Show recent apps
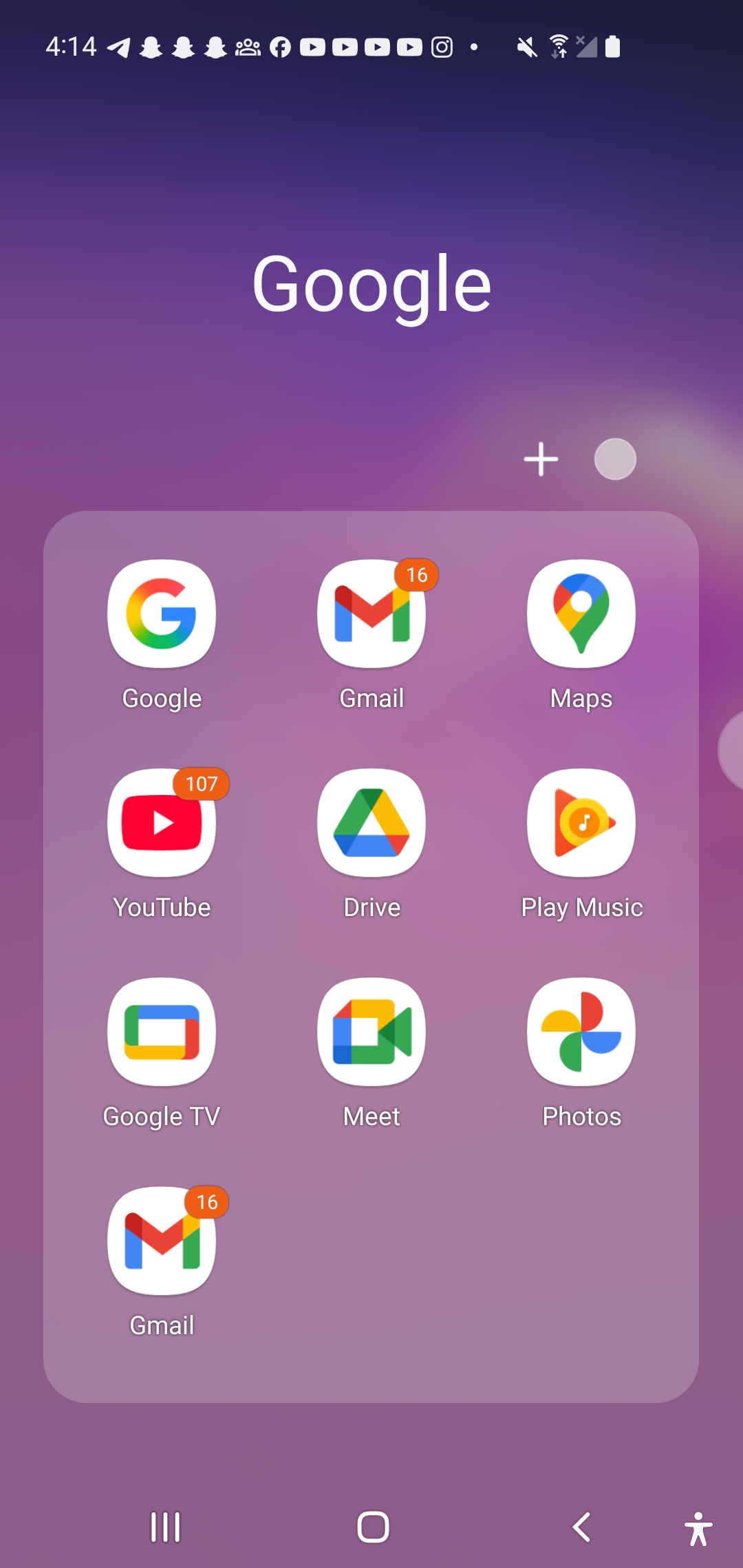Viewport: 743px width, 1568px height. coord(165,1527)
